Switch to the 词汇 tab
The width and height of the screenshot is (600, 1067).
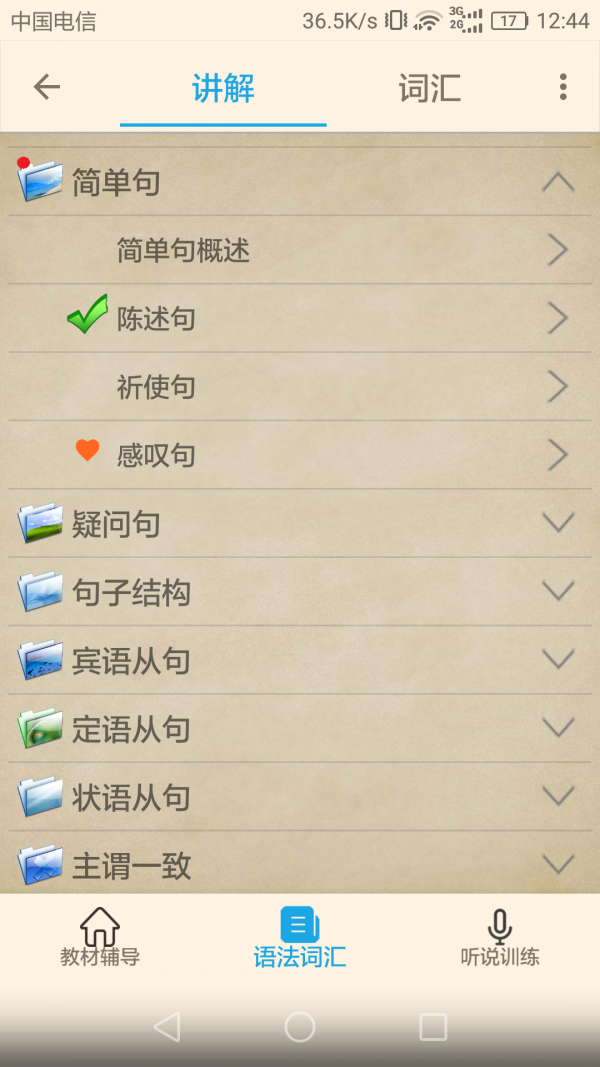(429, 88)
